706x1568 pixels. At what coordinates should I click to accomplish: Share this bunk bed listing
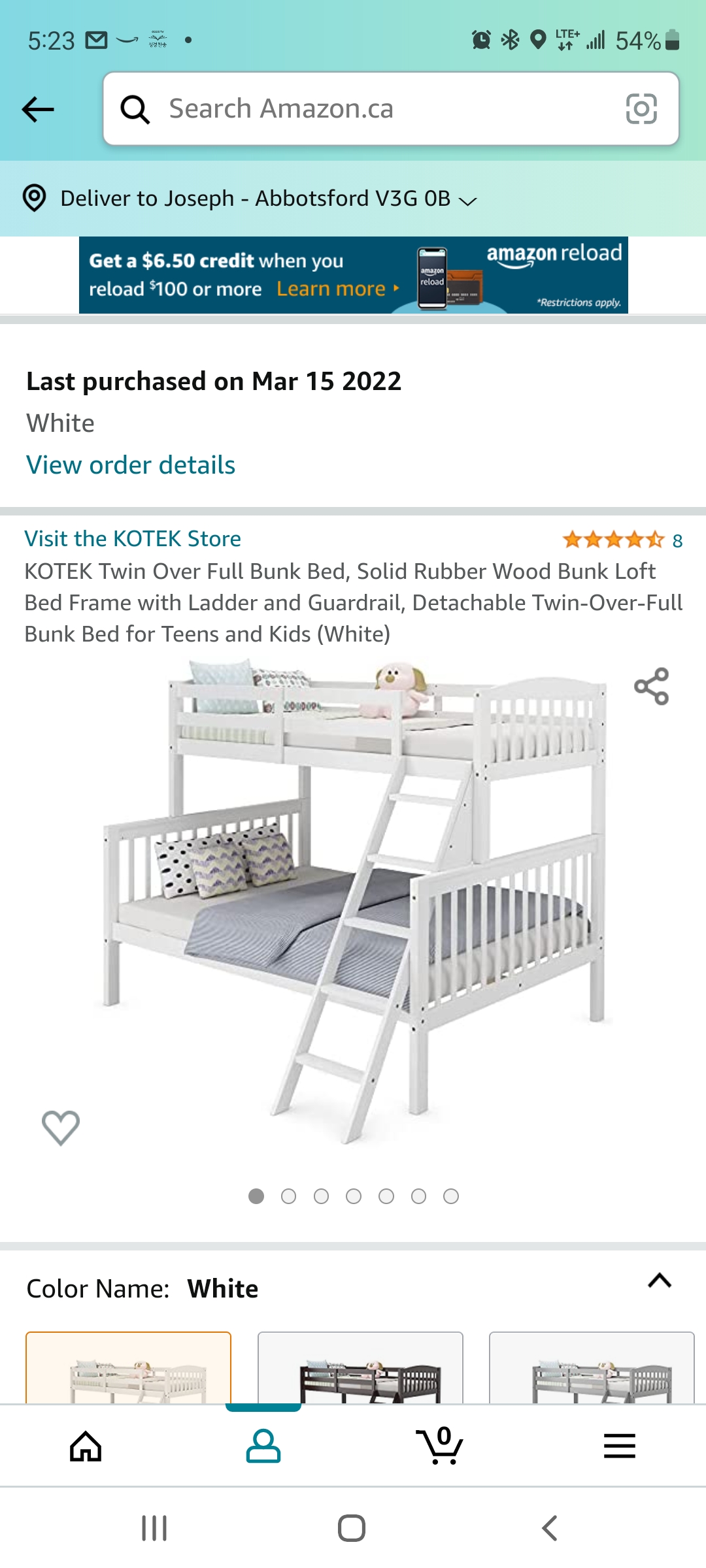tap(652, 686)
